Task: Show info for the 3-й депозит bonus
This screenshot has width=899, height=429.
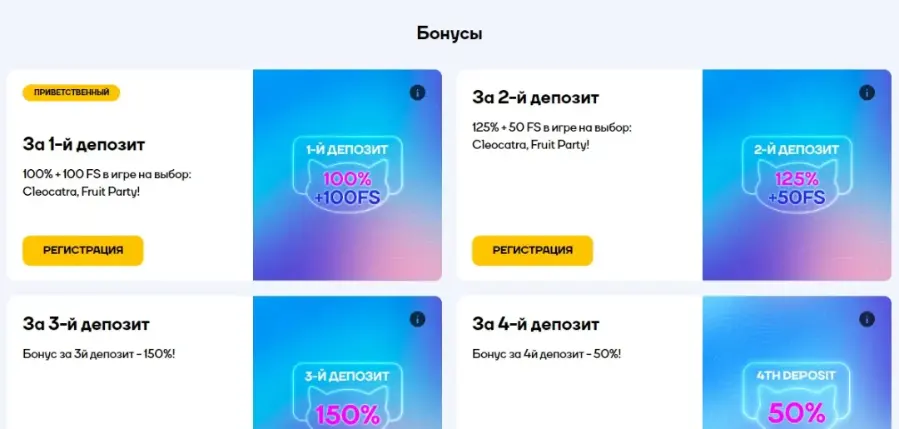Action: (x=418, y=319)
